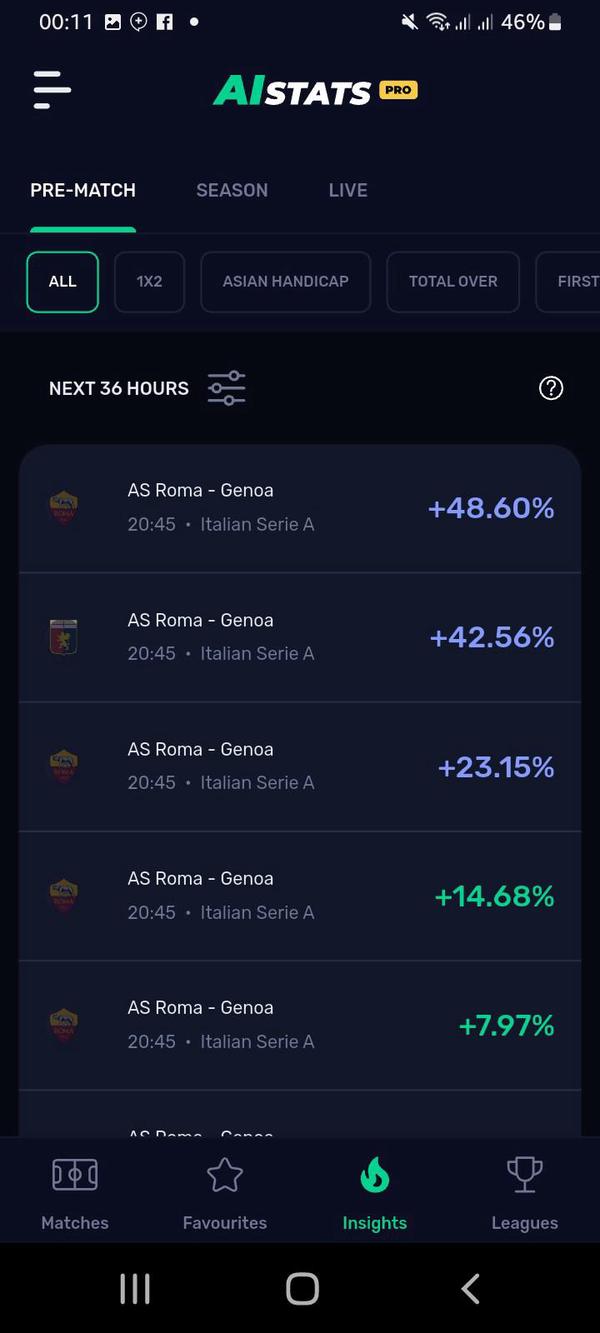This screenshot has width=600, height=1333.
Task: Go to the Matches tab
Action: pos(75,1192)
